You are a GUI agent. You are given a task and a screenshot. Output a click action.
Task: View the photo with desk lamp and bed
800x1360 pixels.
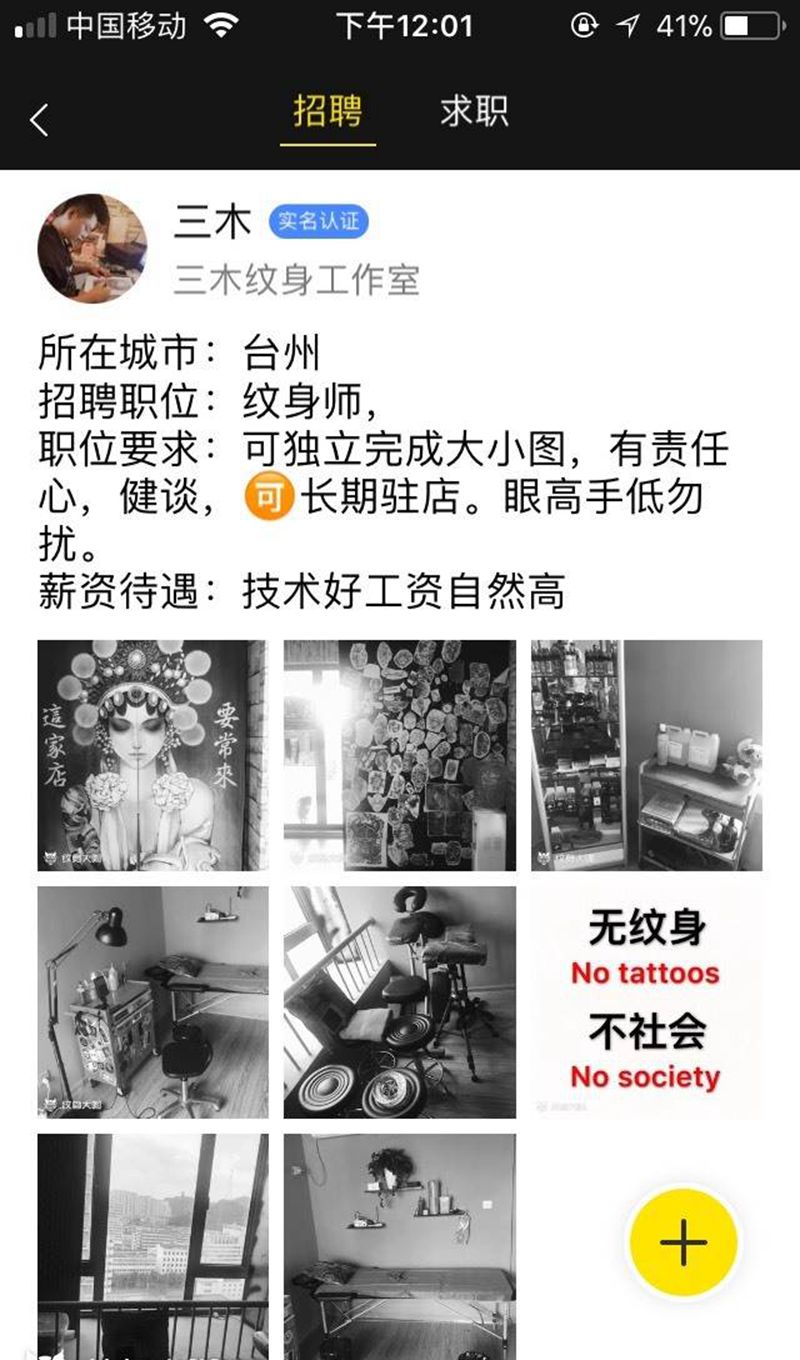click(x=153, y=1002)
